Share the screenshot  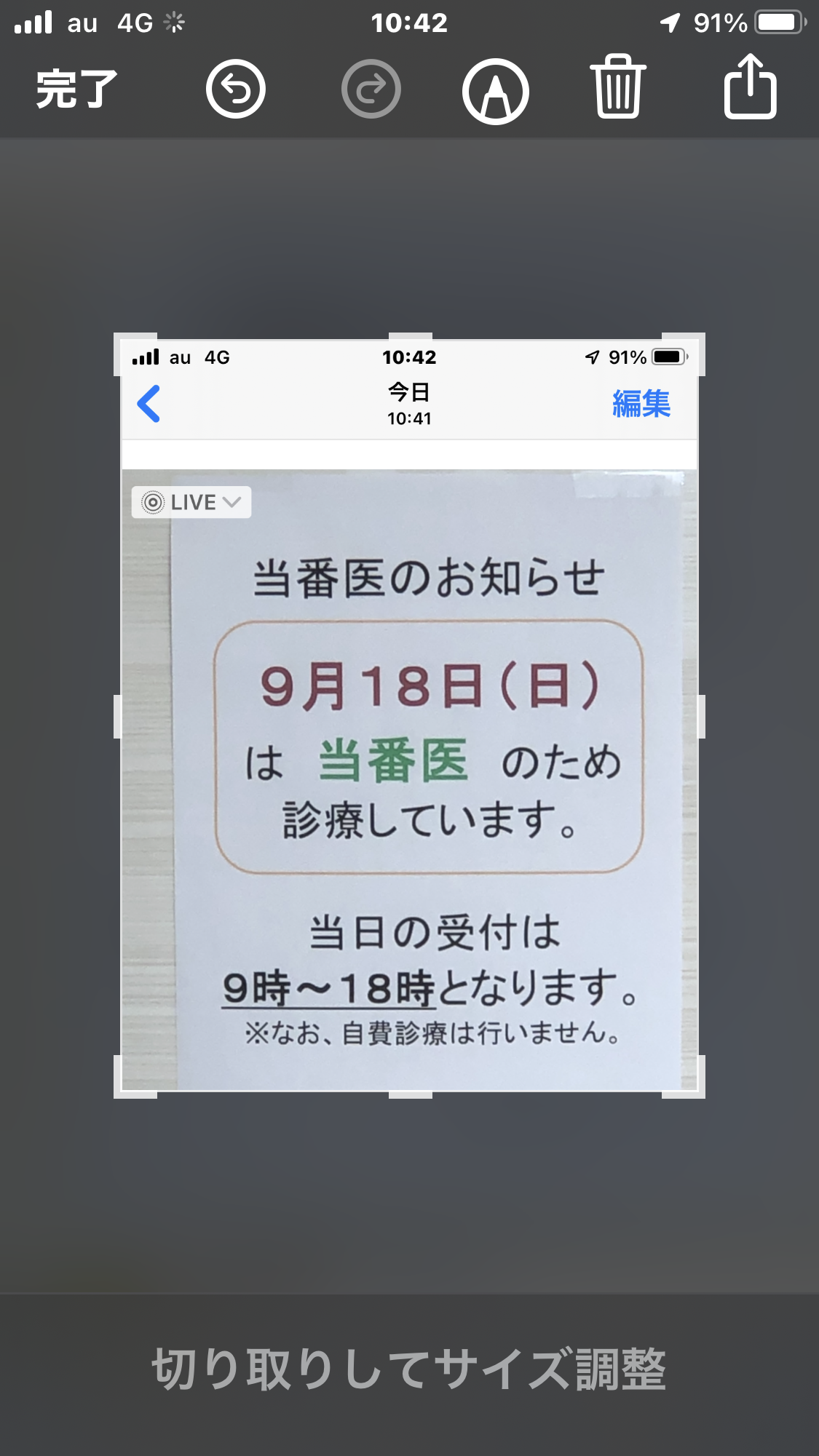point(750,87)
